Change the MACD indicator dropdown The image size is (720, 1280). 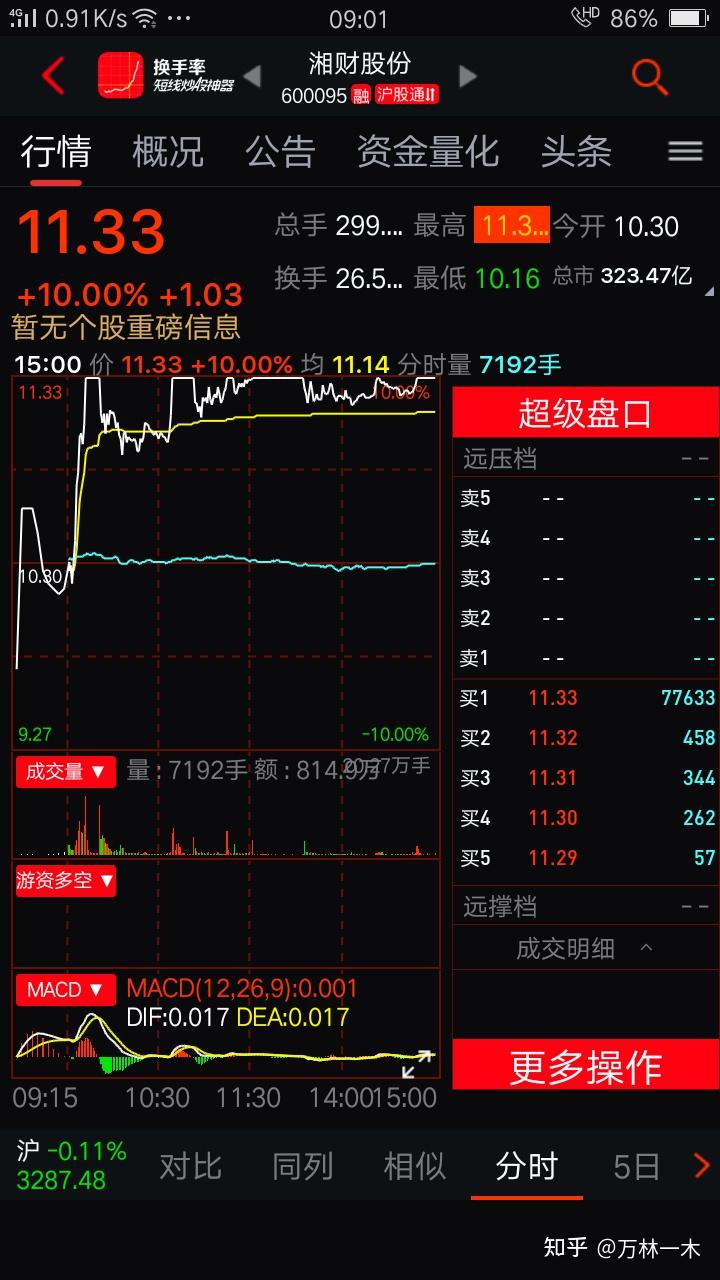(x=65, y=990)
